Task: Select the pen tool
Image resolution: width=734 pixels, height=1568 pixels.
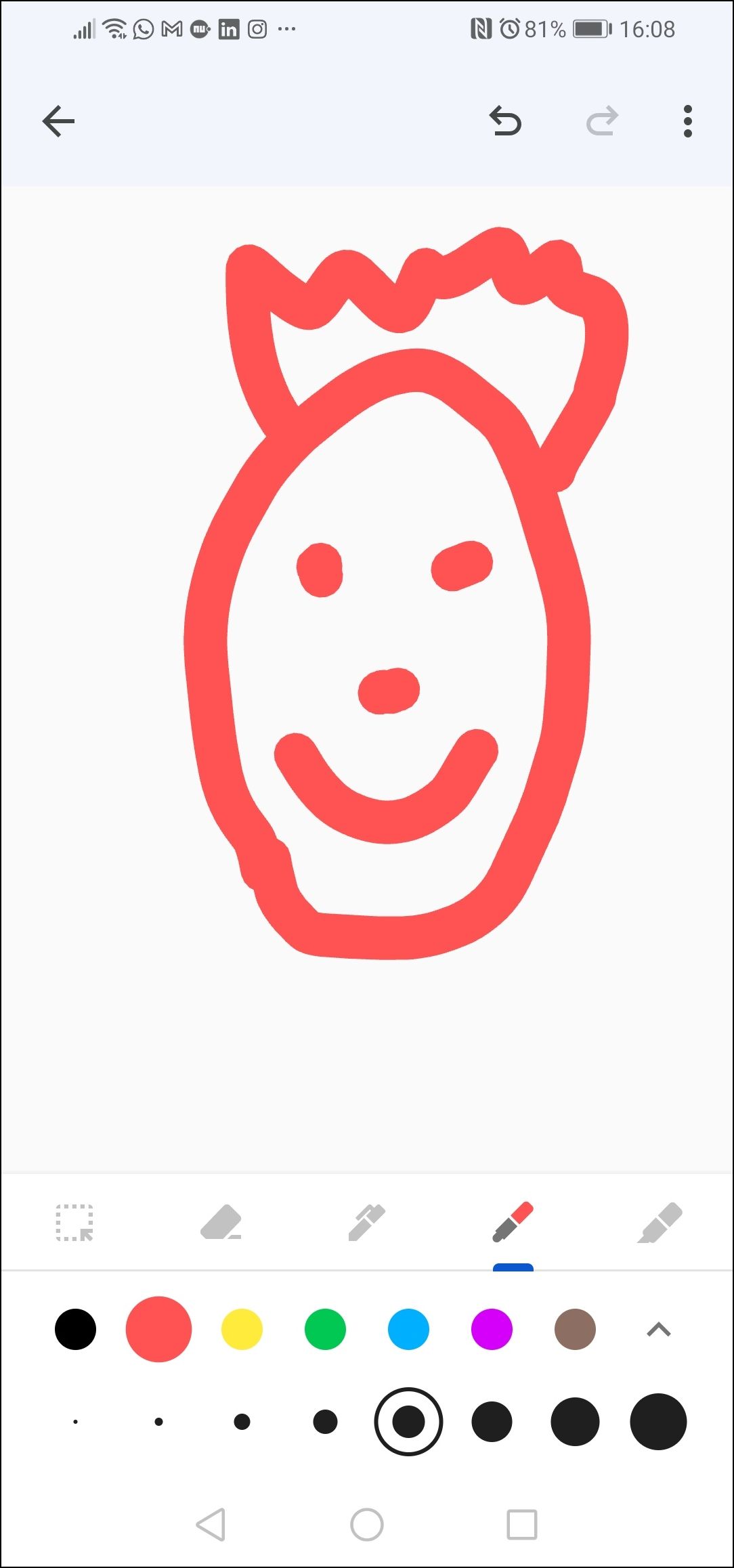Action: 366,1223
